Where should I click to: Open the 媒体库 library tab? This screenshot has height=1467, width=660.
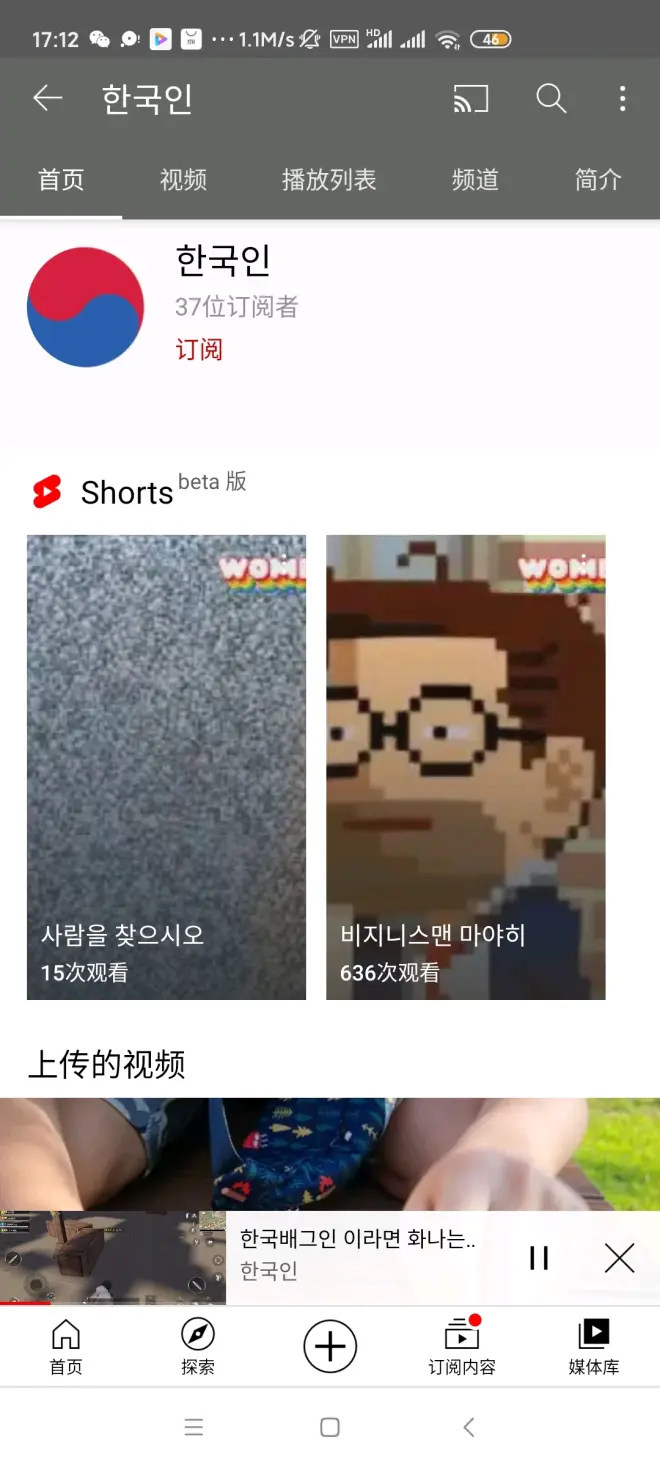click(594, 1346)
